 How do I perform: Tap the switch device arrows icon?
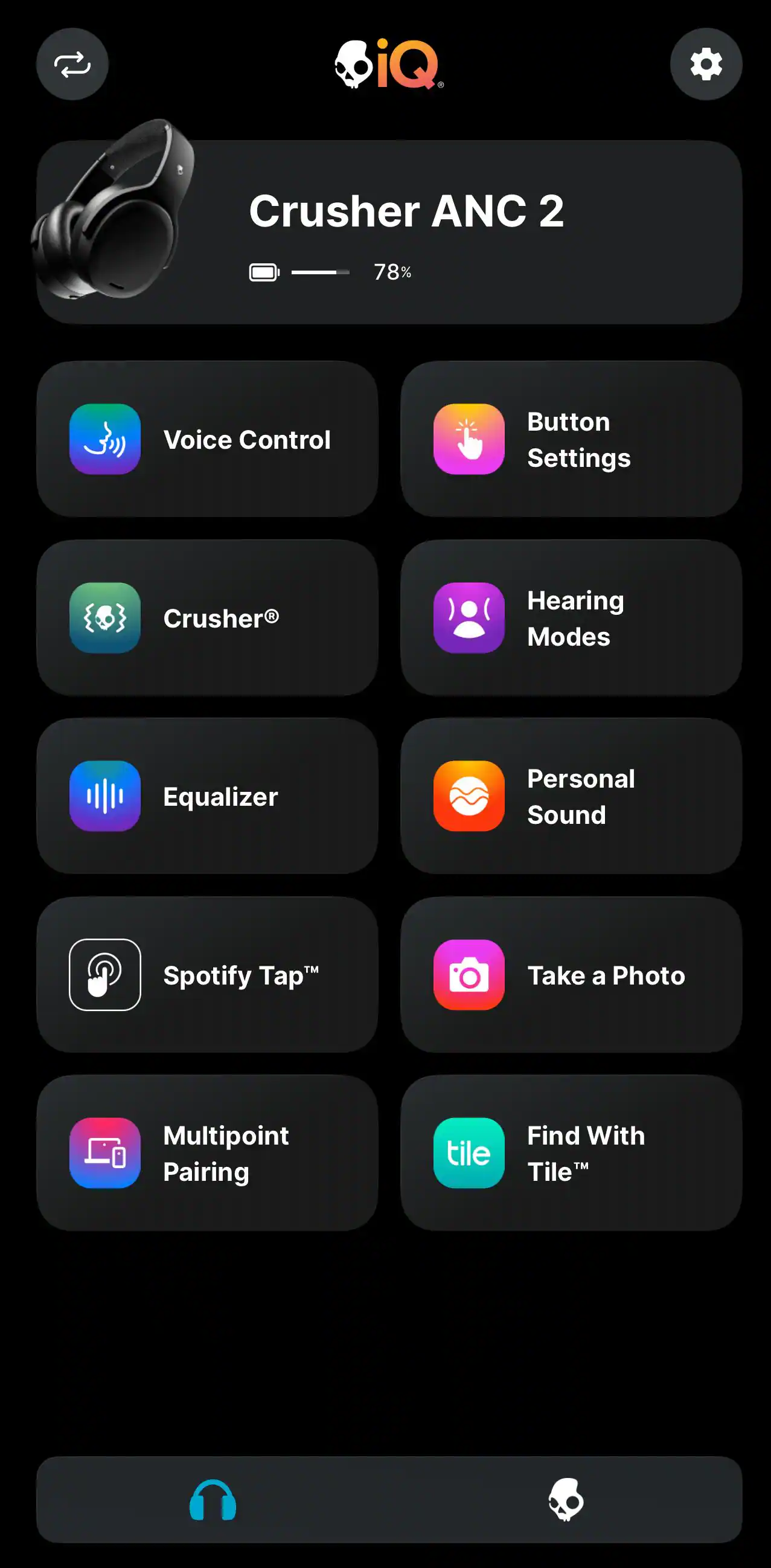click(x=72, y=64)
